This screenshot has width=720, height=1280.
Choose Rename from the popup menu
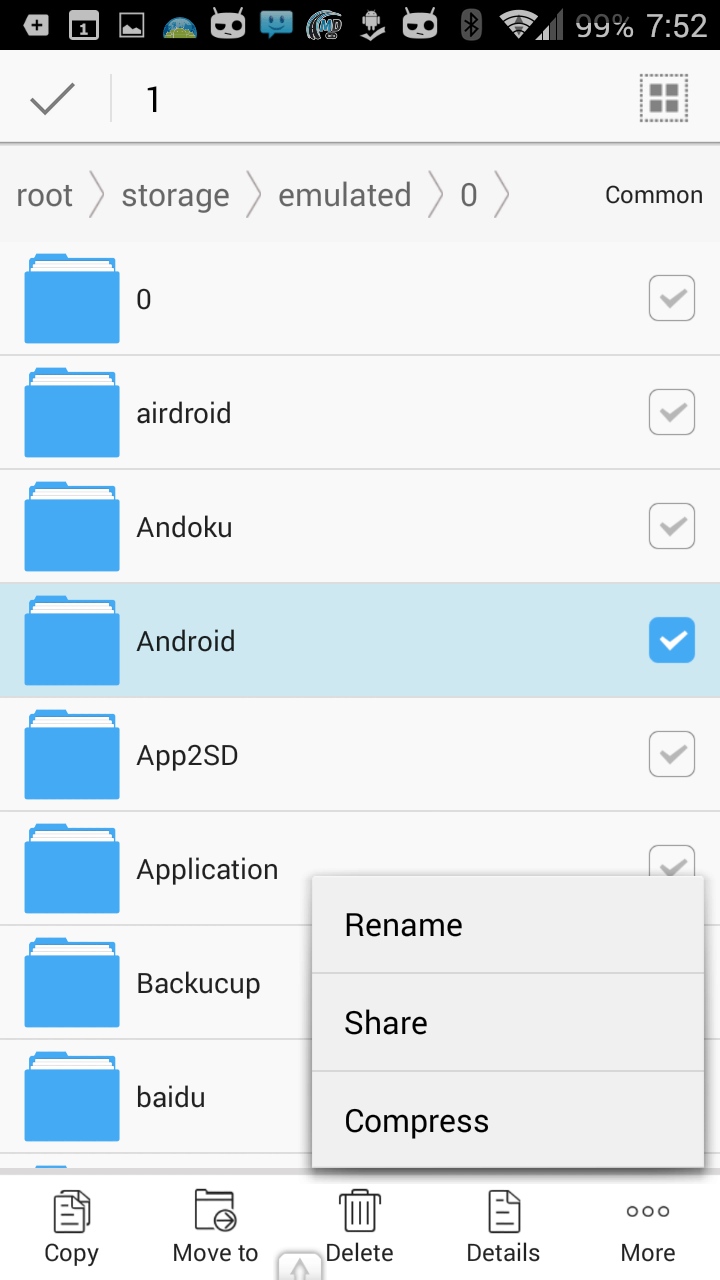point(508,925)
